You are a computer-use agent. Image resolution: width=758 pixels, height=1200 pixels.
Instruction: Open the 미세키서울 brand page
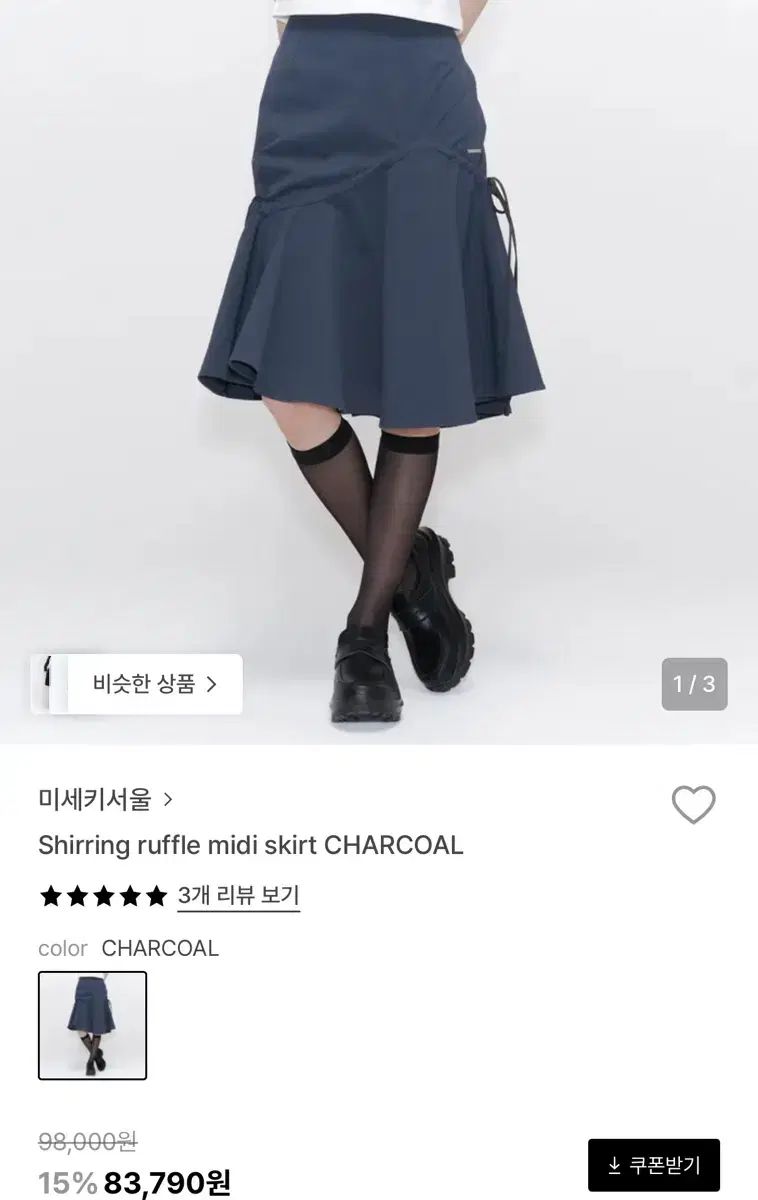(x=96, y=798)
